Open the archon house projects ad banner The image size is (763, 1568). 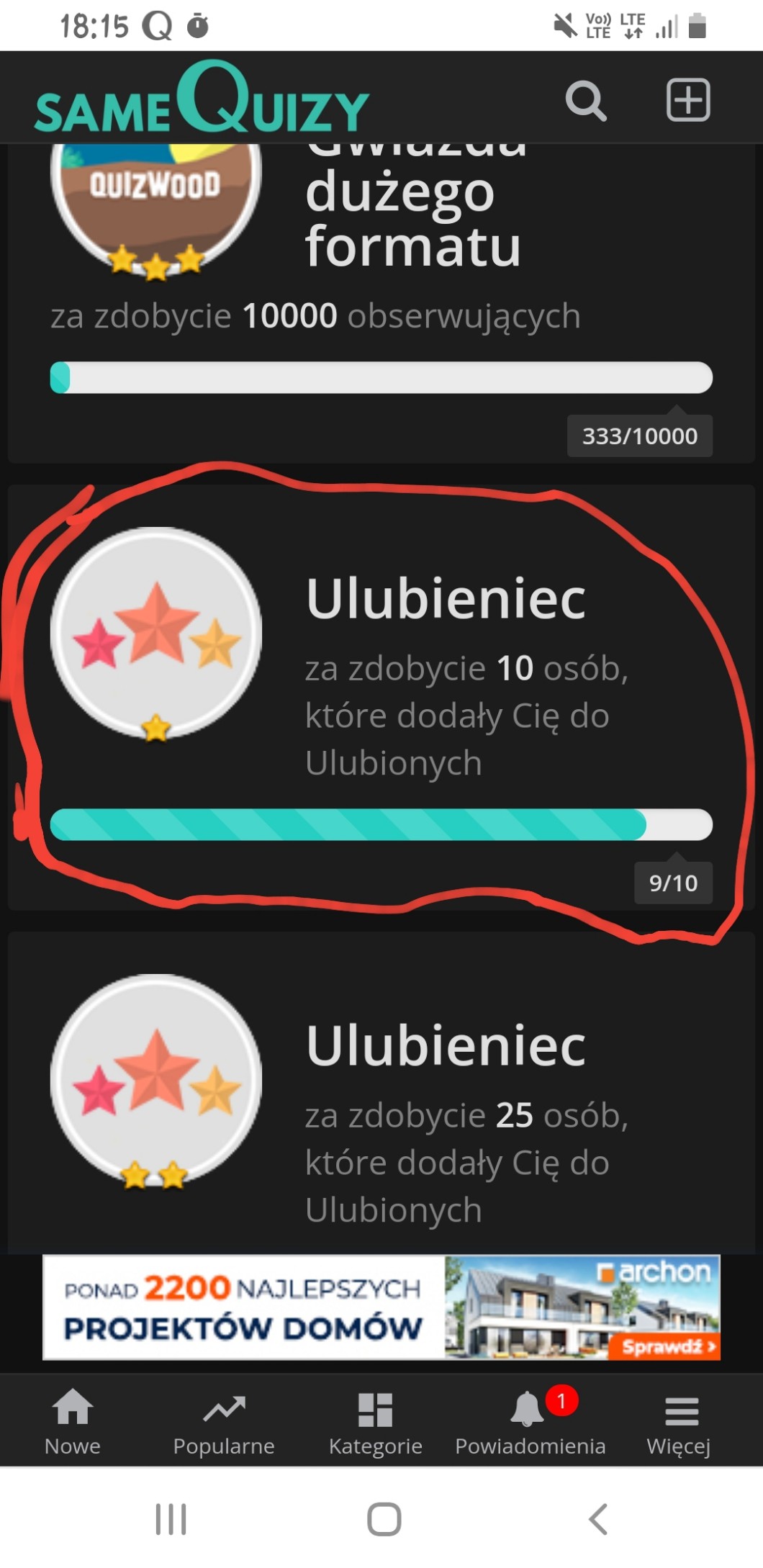click(x=381, y=1307)
